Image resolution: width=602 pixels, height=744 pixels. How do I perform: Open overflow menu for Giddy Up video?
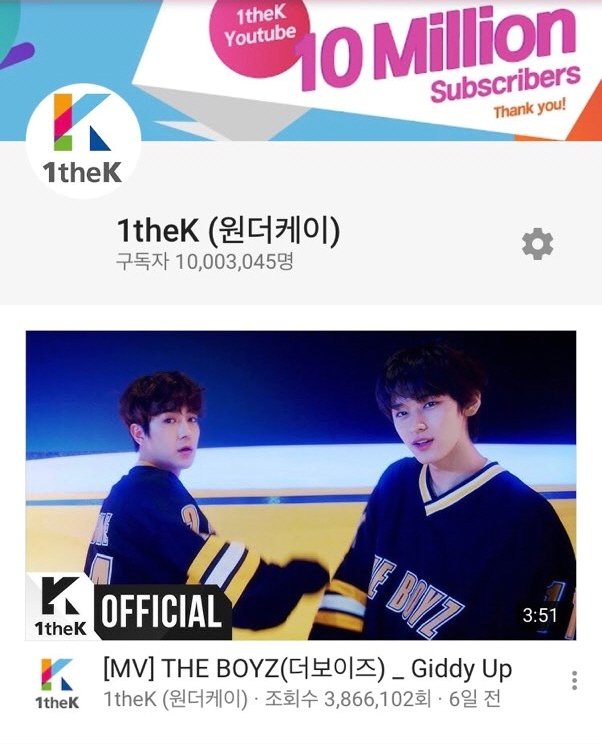[x=574, y=681]
